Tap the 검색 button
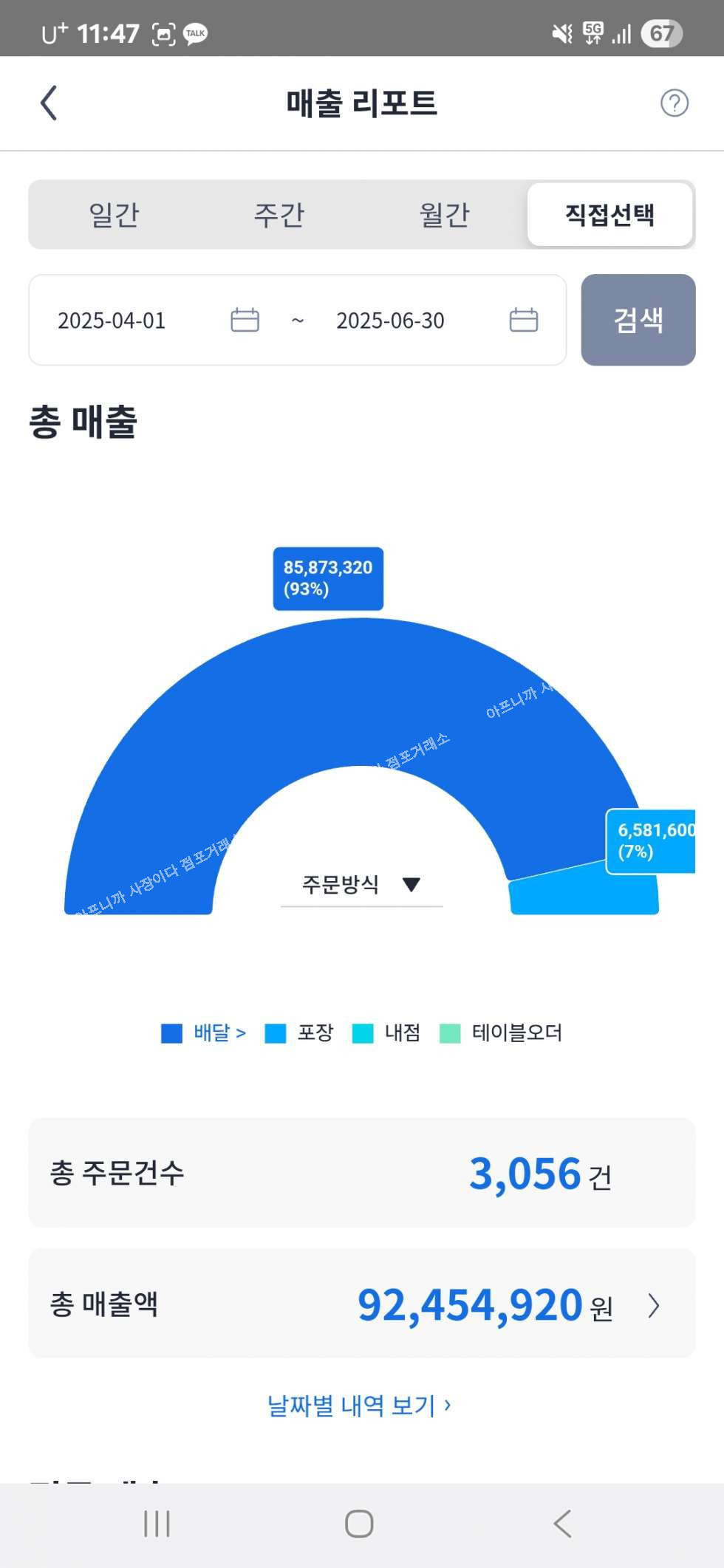Screen dimensions: 724x1568 (638, 320)
